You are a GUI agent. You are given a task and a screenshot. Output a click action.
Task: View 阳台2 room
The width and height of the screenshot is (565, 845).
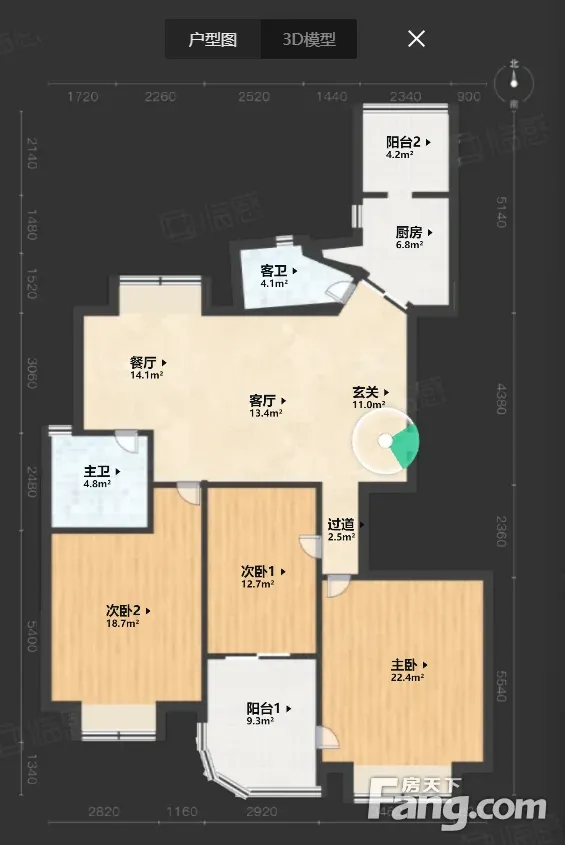[408, 147]
